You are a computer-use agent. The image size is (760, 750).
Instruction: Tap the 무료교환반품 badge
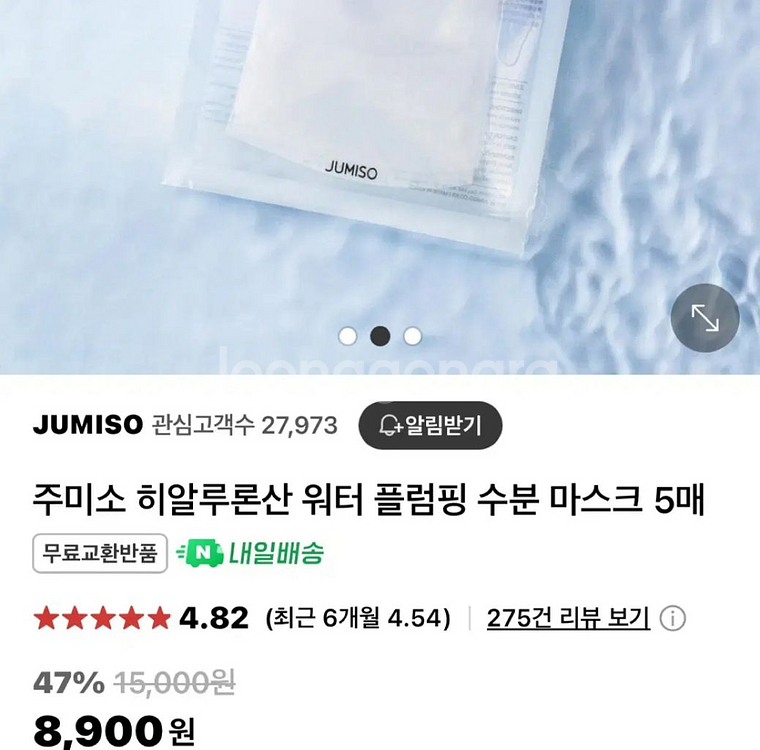click(x=100, y=553)
